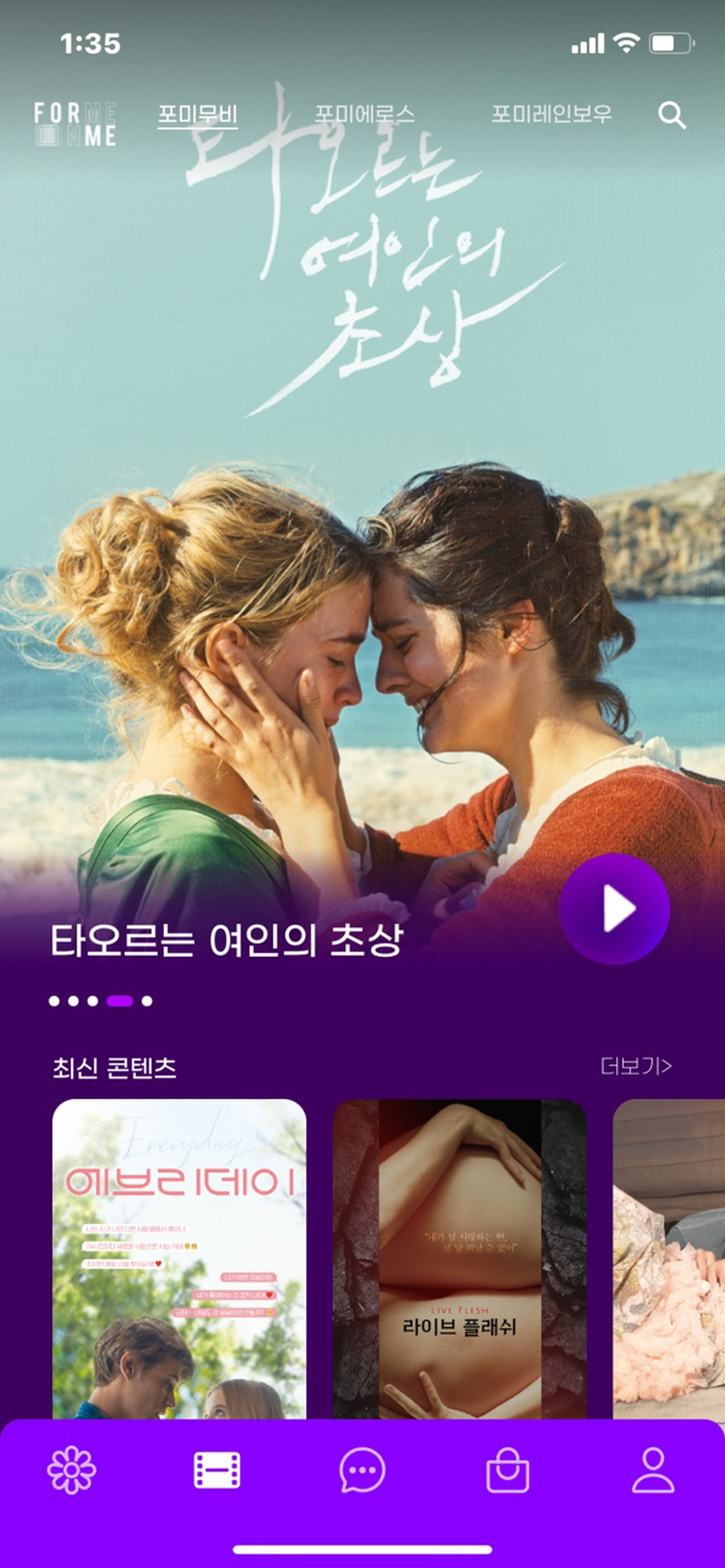Switch to the 포미에로스 tab

(364, 115)
